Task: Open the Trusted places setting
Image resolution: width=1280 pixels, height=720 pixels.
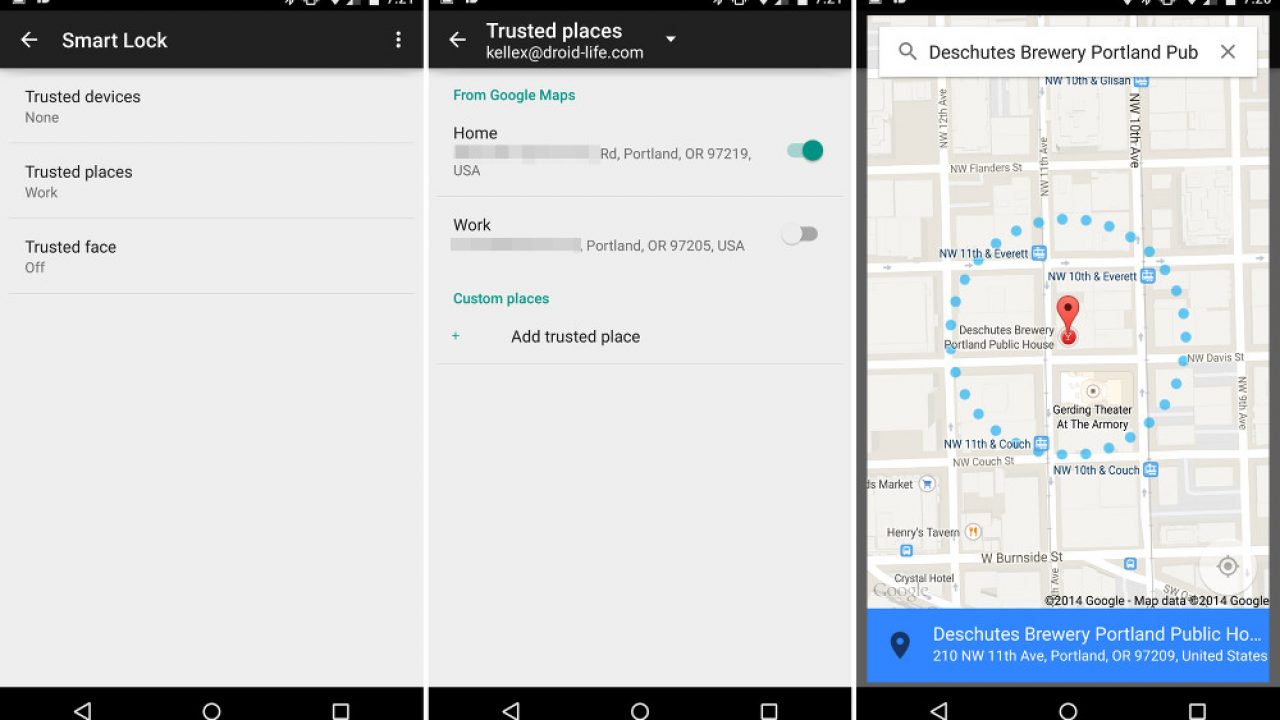Action: (x=211, y=181)
